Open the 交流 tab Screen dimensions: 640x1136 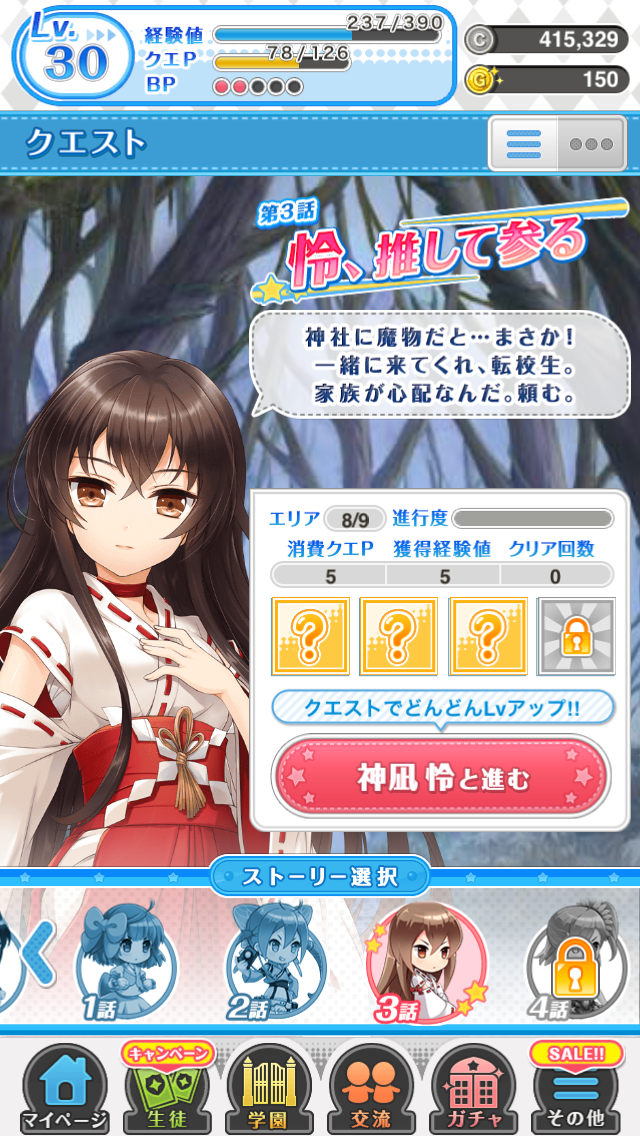pyautogui.click(x=371, y=1090)
